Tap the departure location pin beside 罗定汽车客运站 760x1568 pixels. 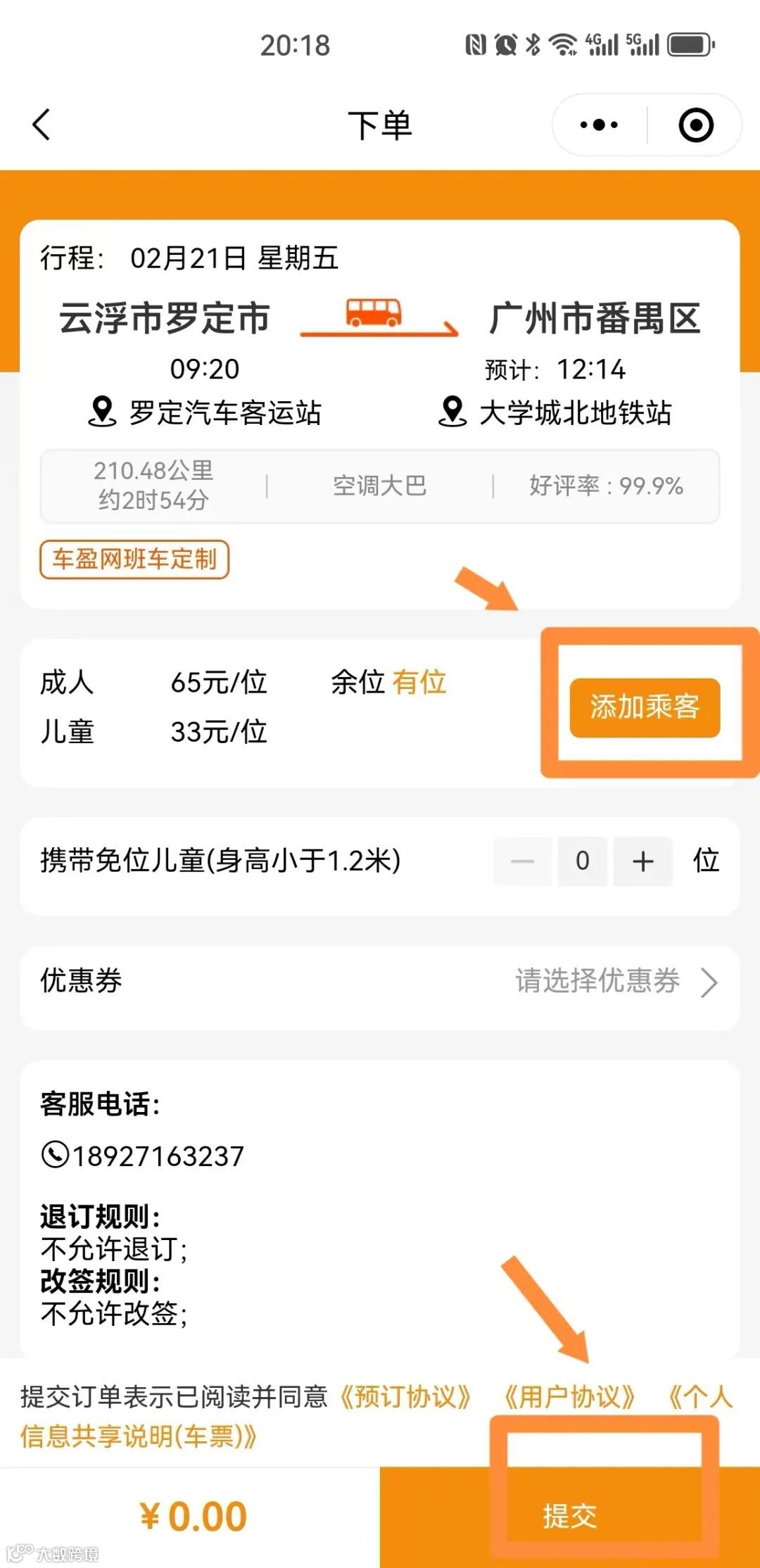(x=102, y=413)
